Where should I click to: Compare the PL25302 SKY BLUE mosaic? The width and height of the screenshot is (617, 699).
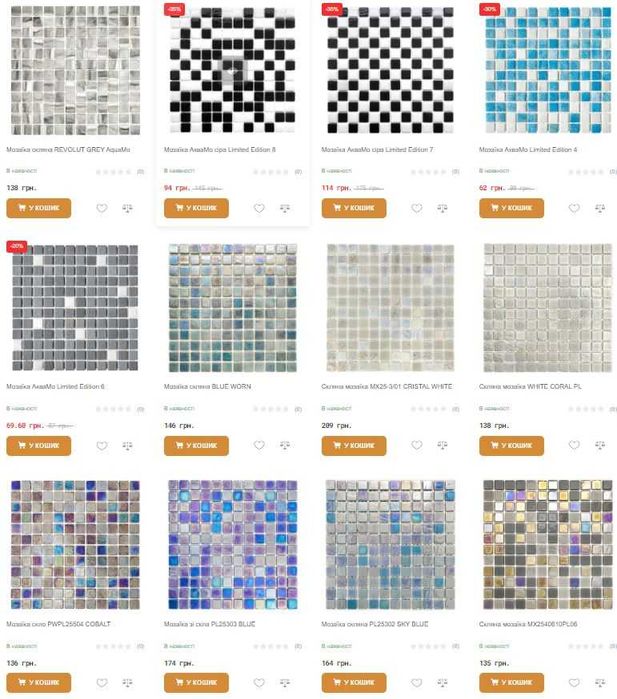[442, 682]
